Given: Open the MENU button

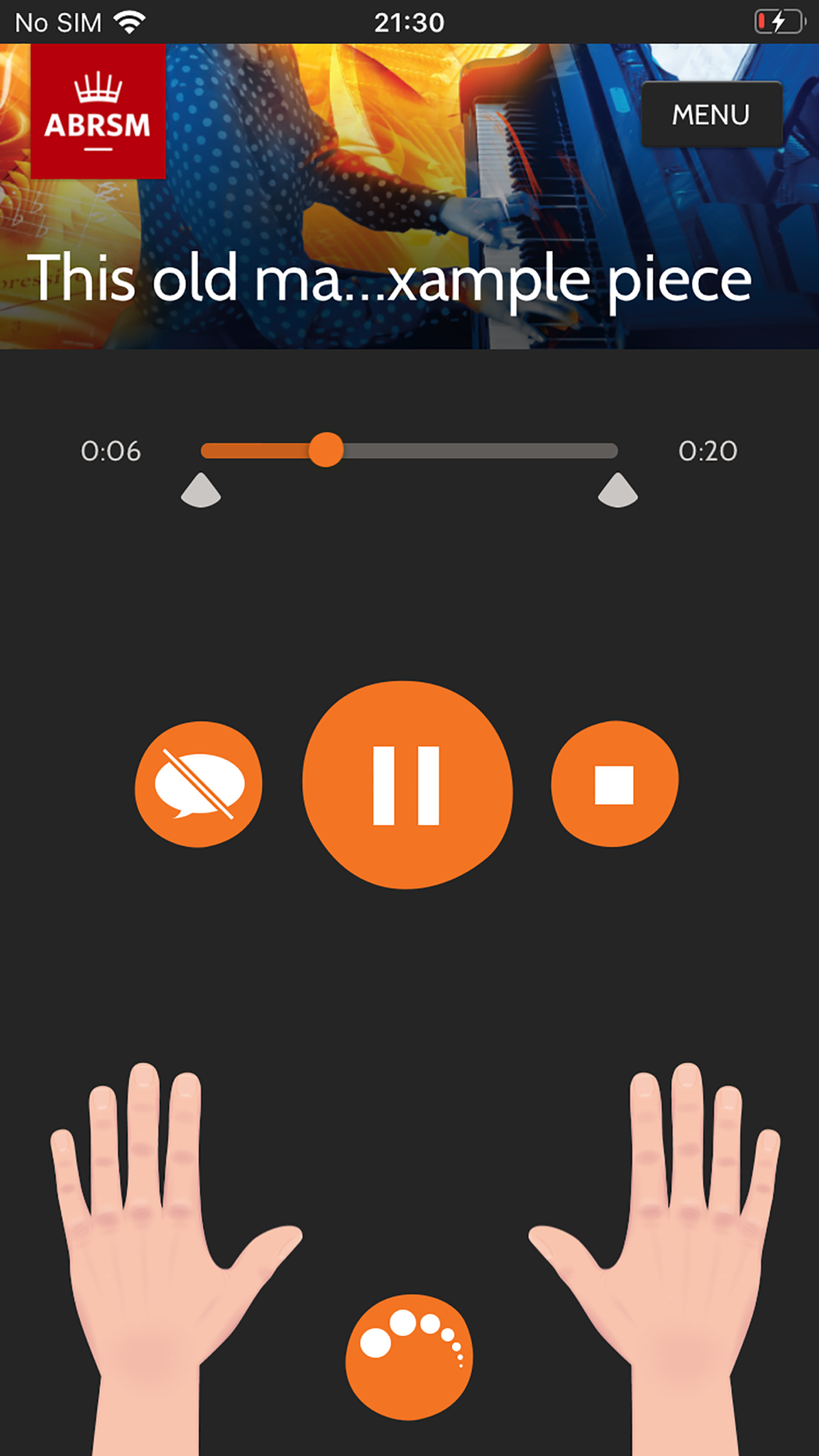Looking at the screenshot, I should click(711, 115).
